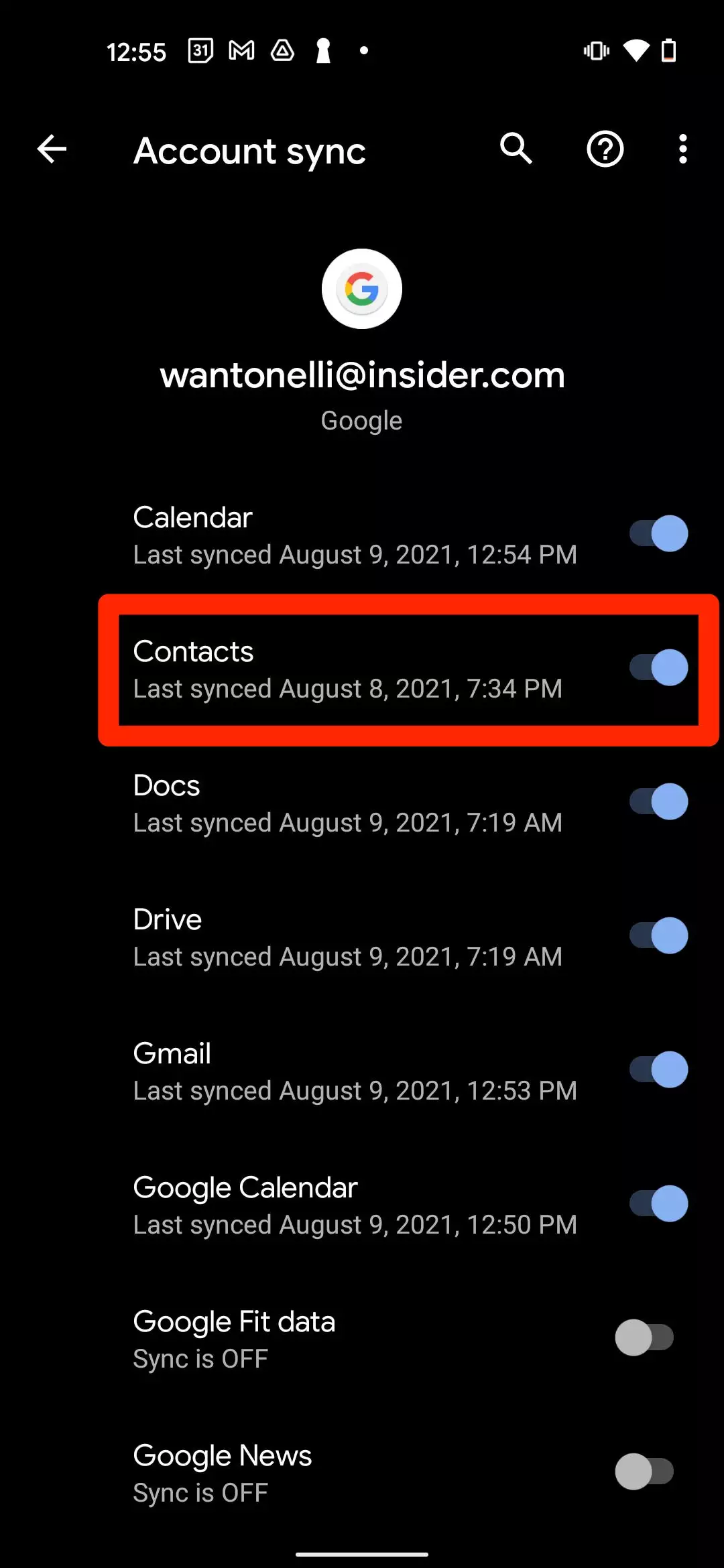The height and width of the screenshot is (1568, 724).
Task: Switch off Docs sync
Action: click(x=658, y=801)
